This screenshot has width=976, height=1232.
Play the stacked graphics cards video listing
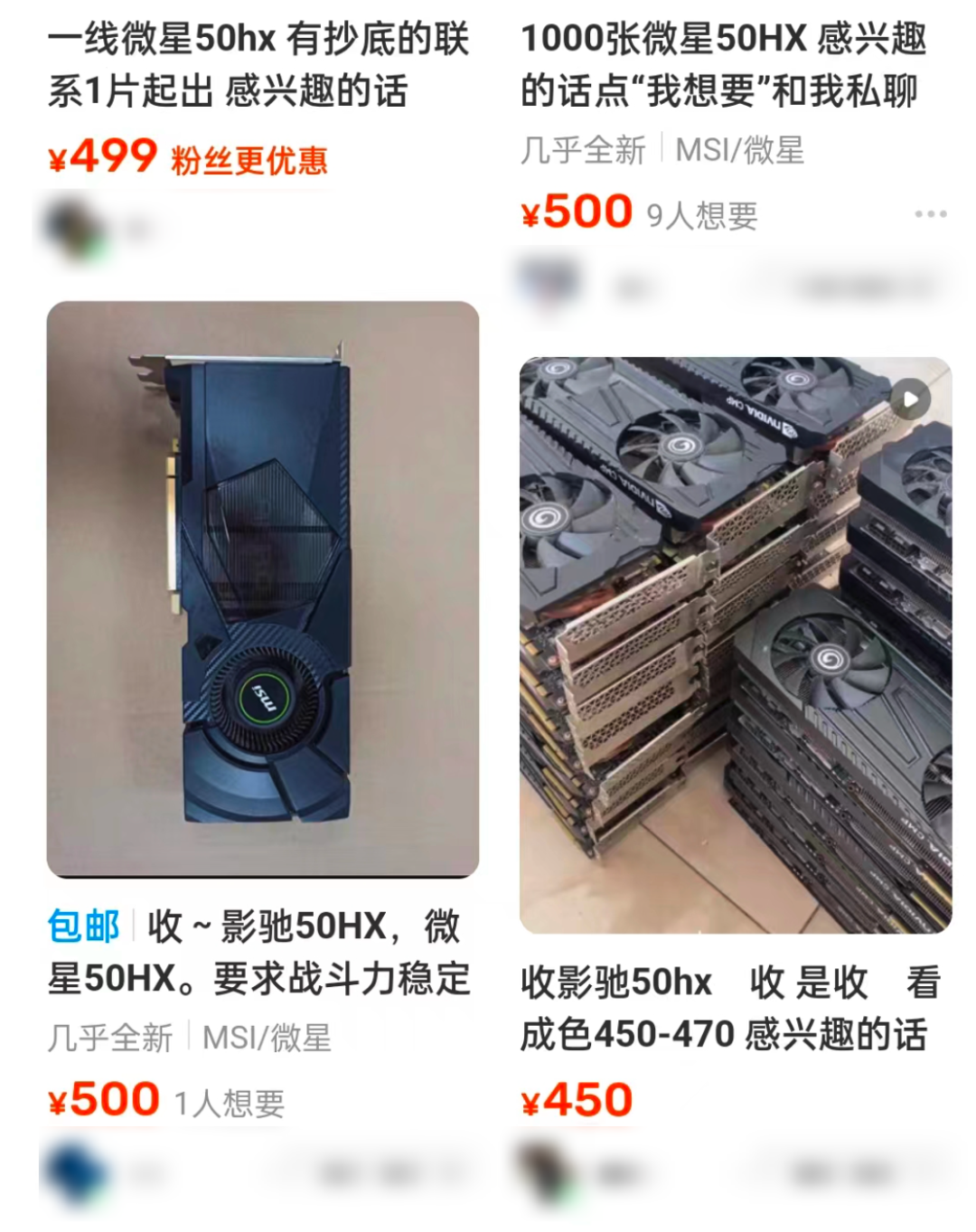click(910, 399)
